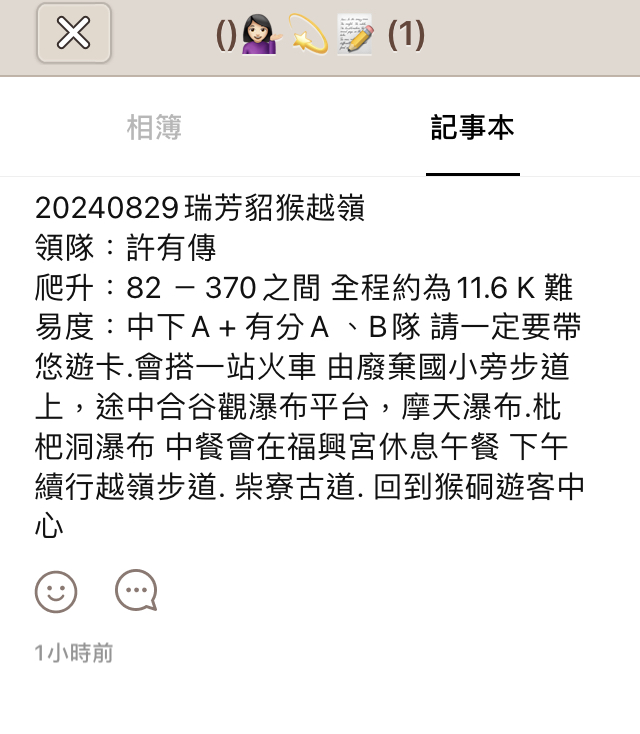
Task: Open the 20240829 瑞芳貂猴越嶺 note
Action: pos(310,366)
